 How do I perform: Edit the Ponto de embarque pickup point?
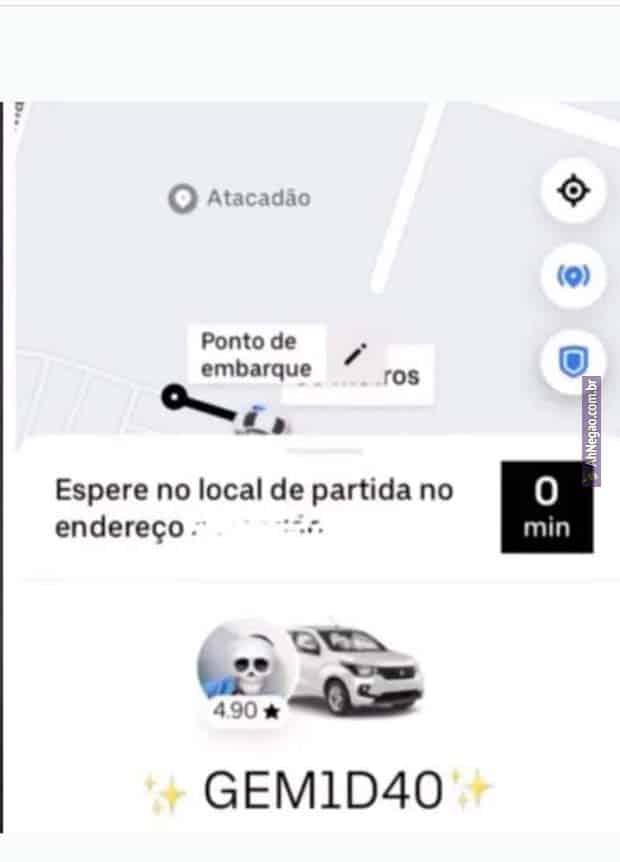(x=356, y=354)
